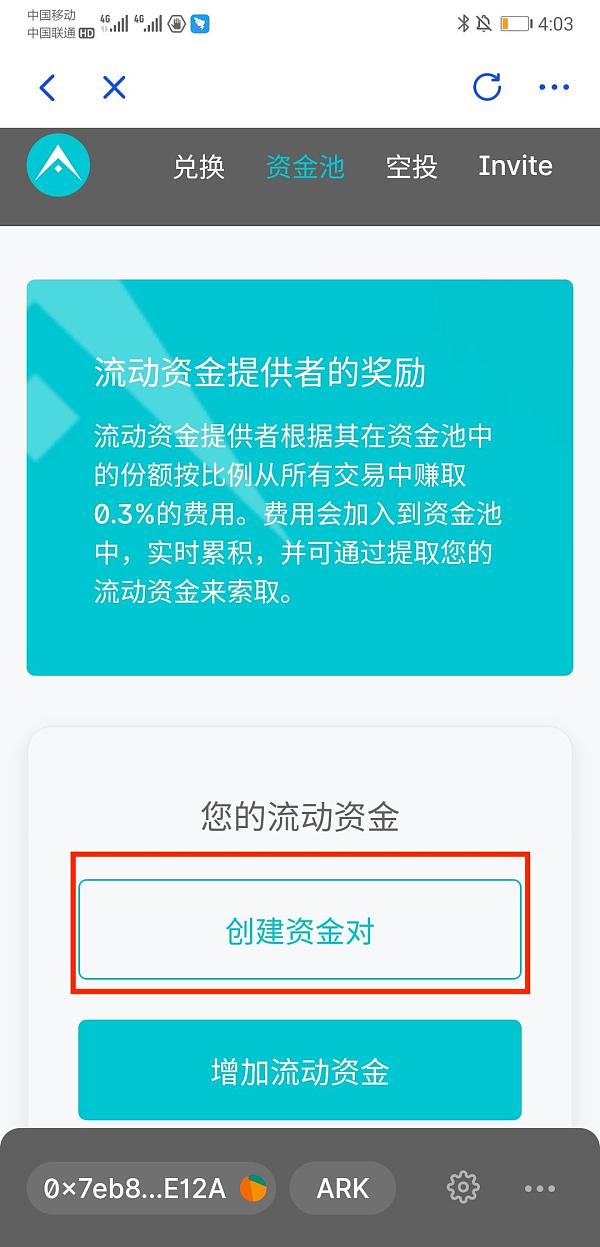Go to the Invite tab
The height and width of the screenshot is (1247, 600).
[x=515, y=166]
